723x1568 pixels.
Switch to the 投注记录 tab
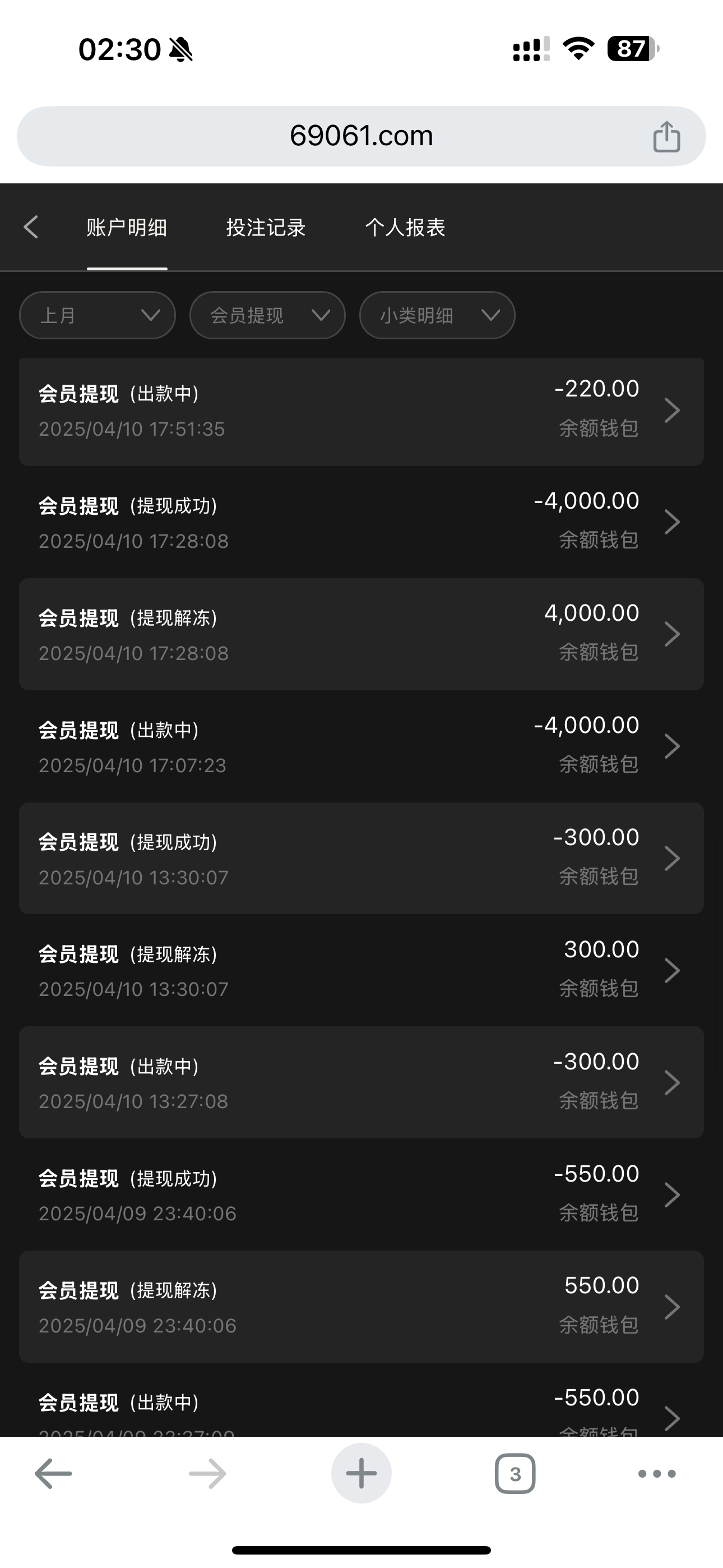(266, 228)
